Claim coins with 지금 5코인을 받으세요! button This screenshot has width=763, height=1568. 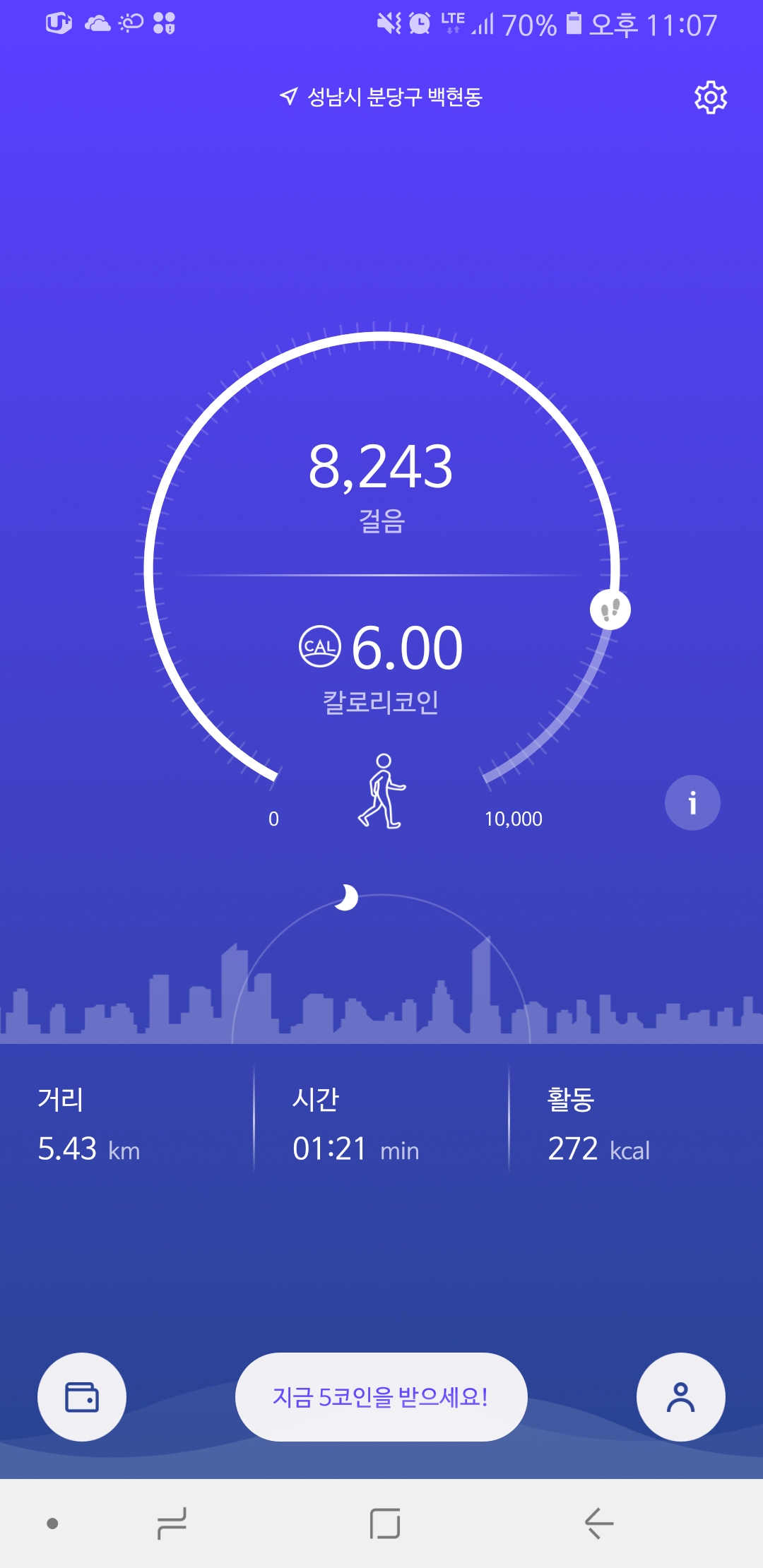coord(381,1396)
